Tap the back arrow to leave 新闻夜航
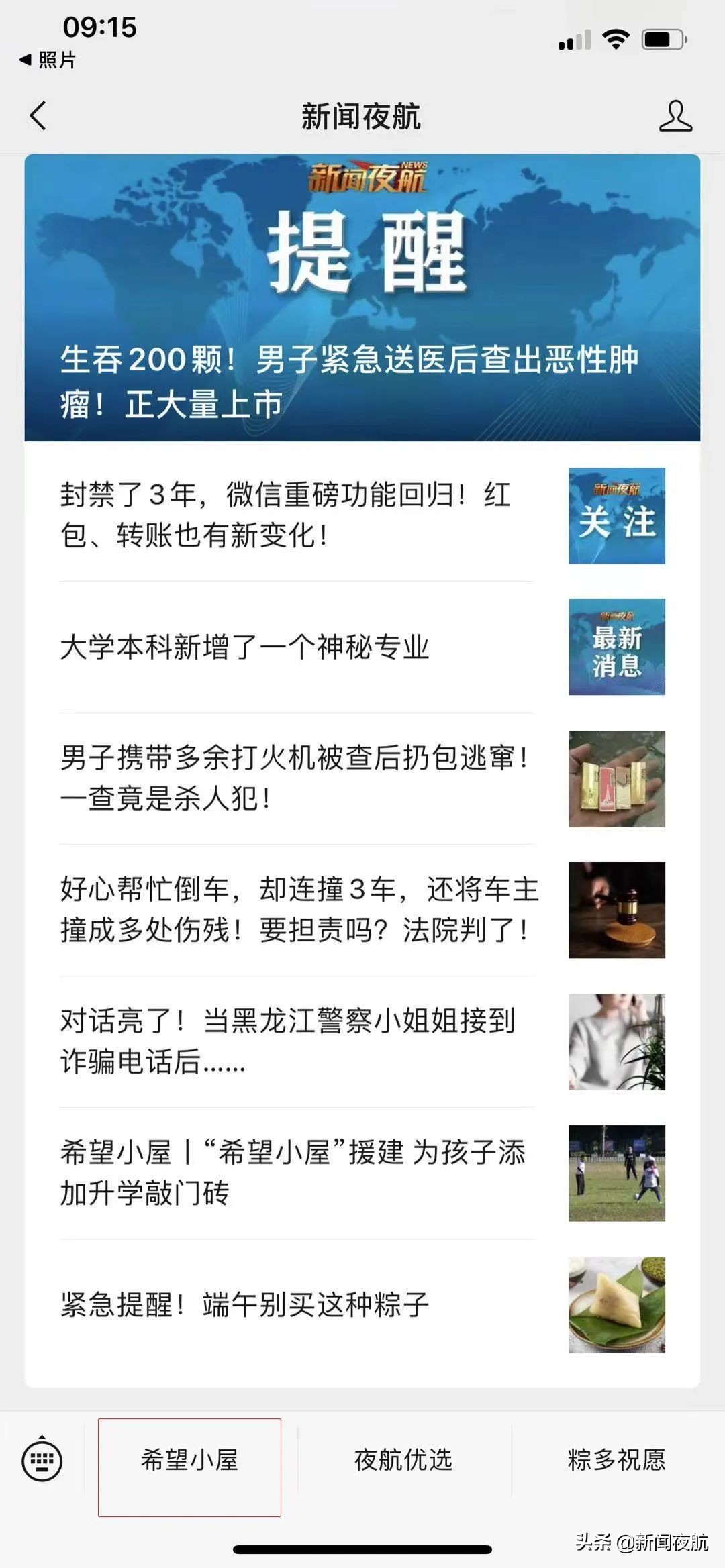725x1568 pixels. [x=38, y=115]
